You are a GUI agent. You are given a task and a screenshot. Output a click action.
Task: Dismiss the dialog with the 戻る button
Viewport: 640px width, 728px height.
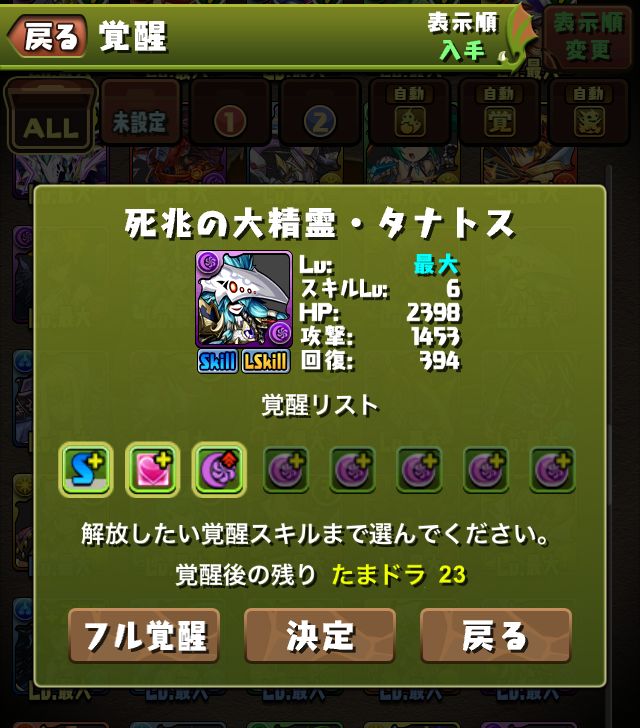[496, 636]
